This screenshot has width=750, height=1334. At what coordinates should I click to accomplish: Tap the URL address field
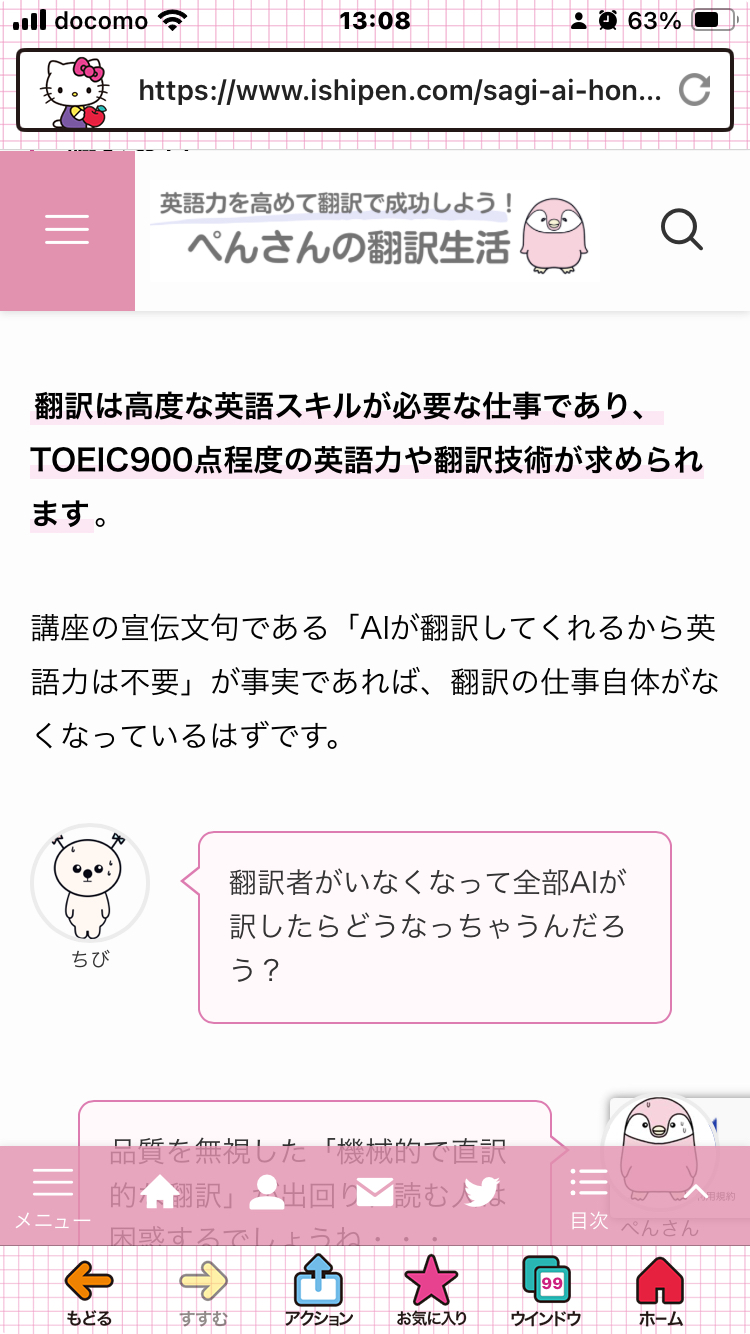pyautogui.click(x=400, y=91)
